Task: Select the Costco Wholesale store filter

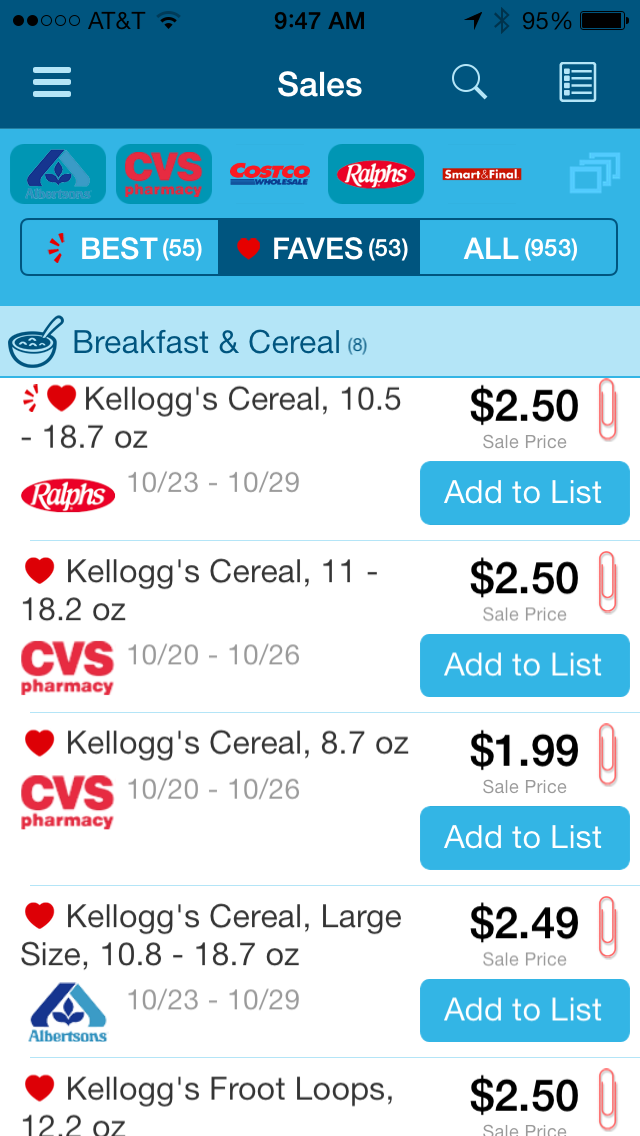Action: click(x=270, y=174)
